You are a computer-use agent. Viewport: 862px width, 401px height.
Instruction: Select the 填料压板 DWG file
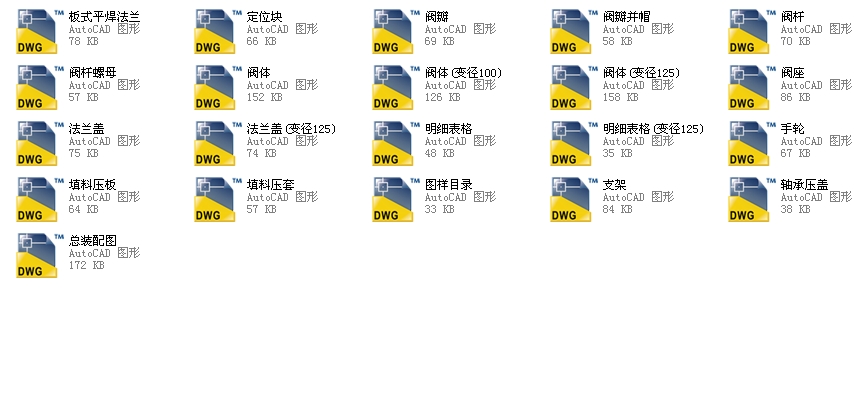pos(39,199)
